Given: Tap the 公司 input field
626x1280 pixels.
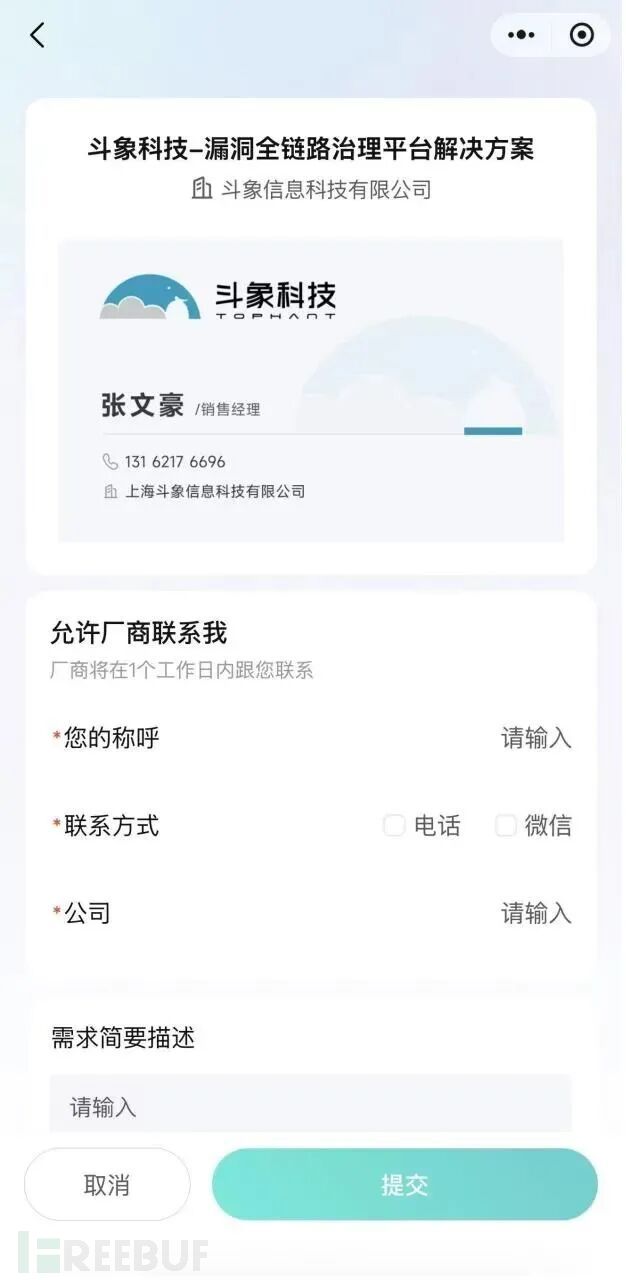Looking at the screenshot, I should tap(535, 914).
